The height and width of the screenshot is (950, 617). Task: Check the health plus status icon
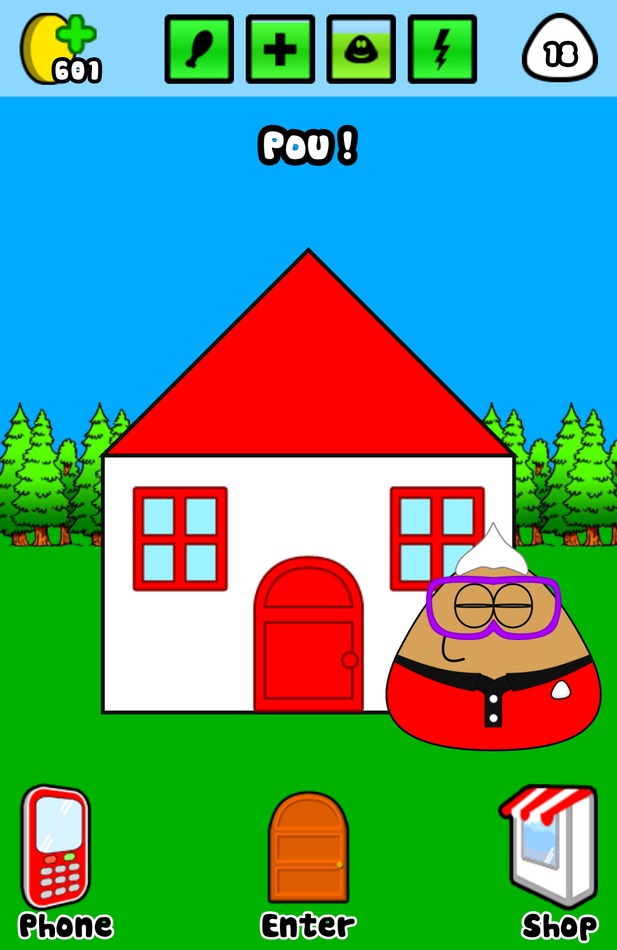280,49
